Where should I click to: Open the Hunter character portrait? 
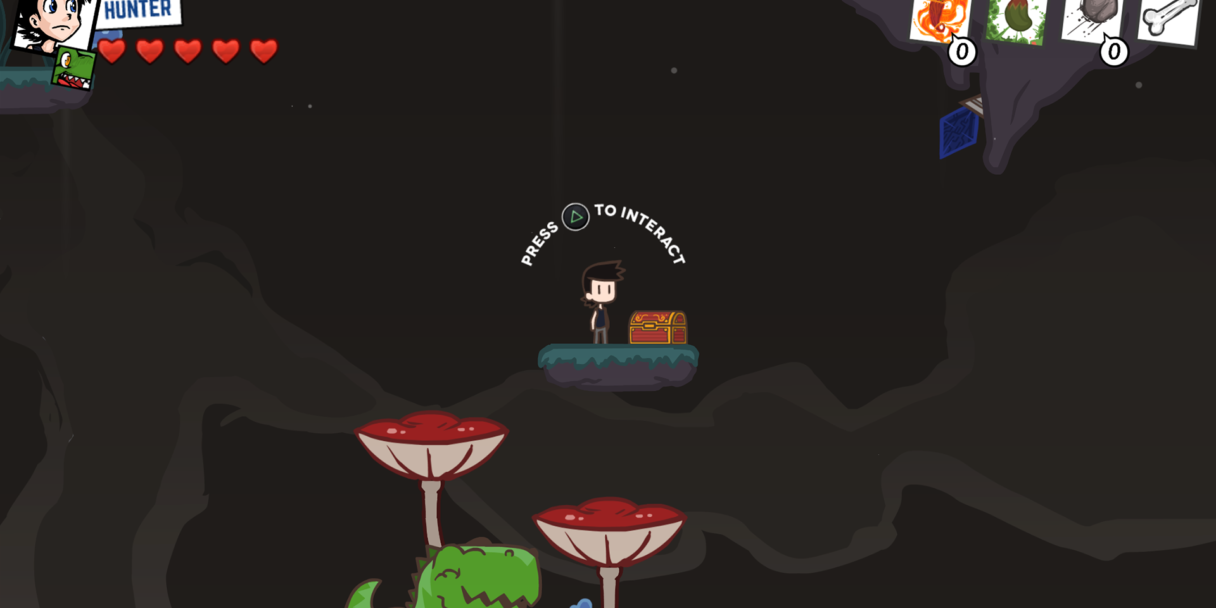[52, 24]
